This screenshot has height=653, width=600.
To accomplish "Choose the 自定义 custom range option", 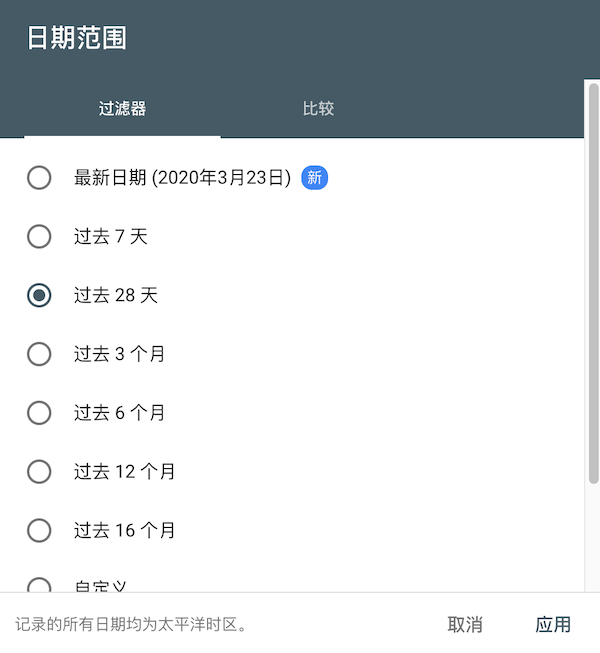I will [39, 585].
